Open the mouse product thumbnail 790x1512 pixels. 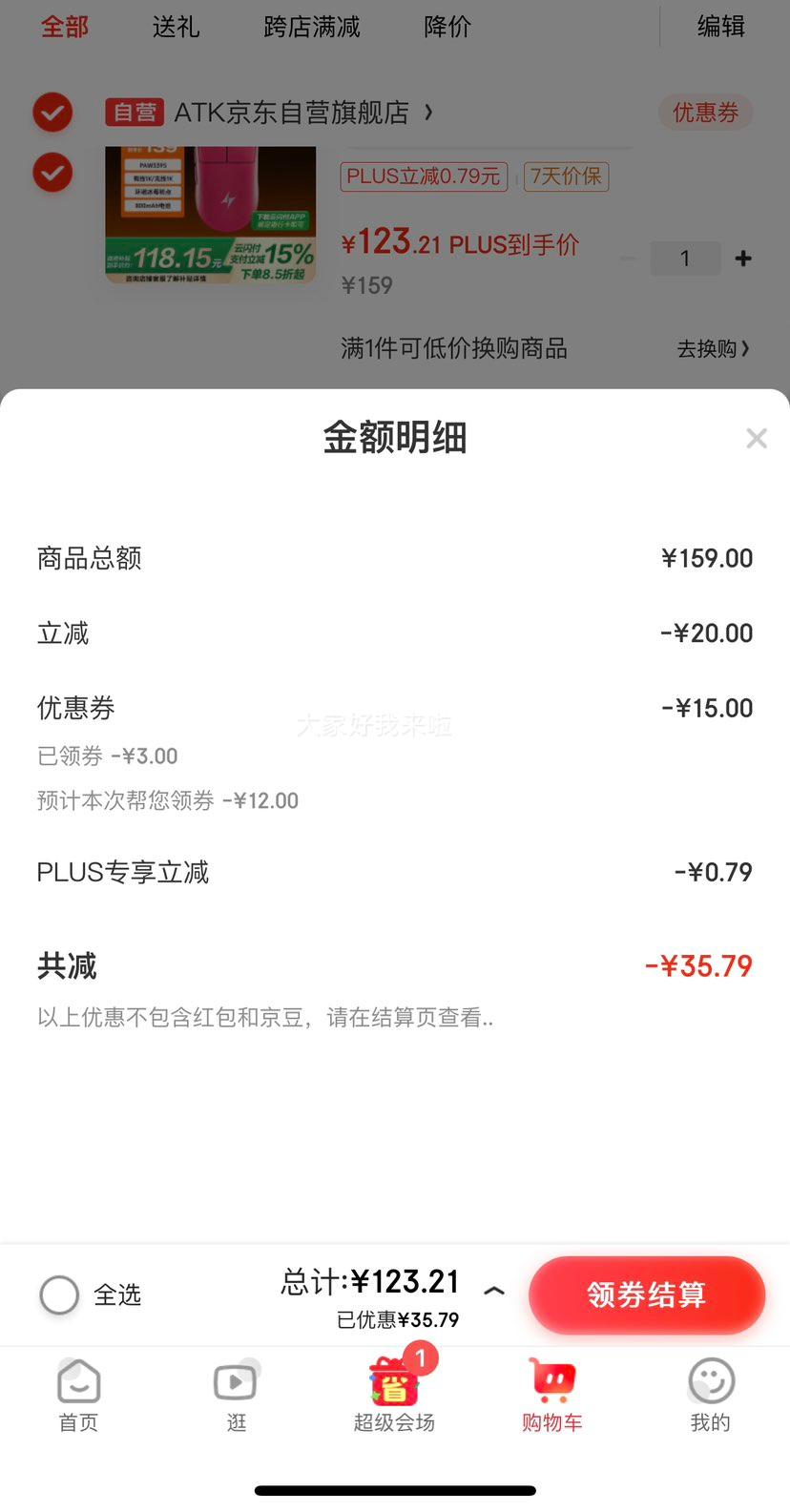(211, 216)
